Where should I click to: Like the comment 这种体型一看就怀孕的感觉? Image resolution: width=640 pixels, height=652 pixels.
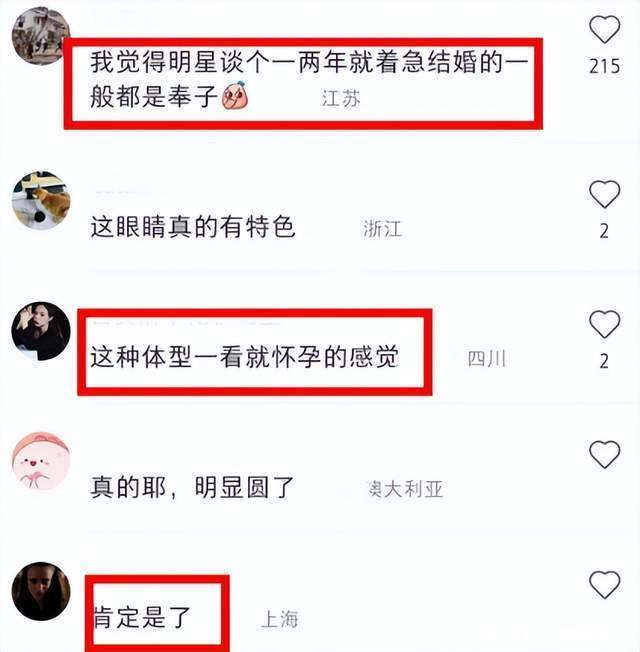pyautogui.click(x=604, y=324)
